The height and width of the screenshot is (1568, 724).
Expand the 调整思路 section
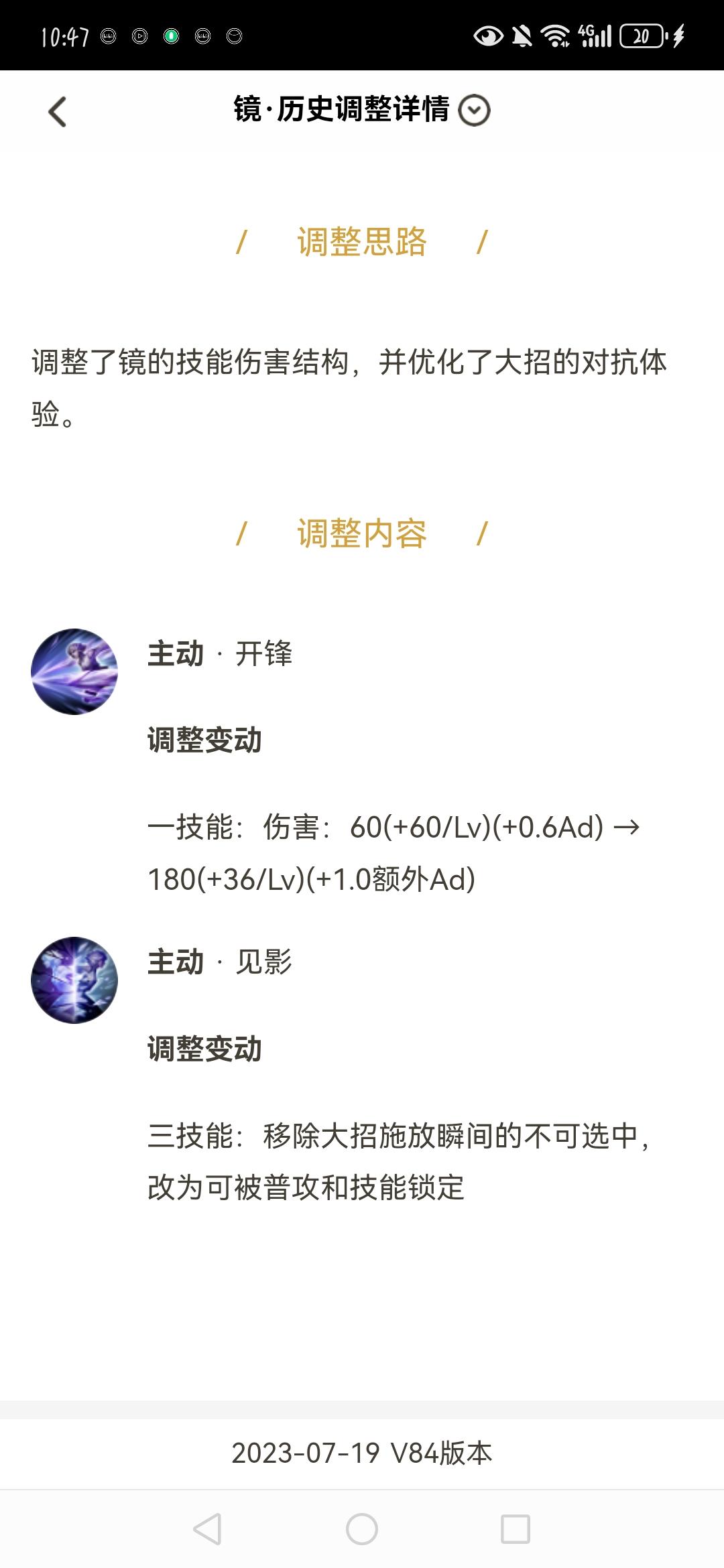[362, 243]
